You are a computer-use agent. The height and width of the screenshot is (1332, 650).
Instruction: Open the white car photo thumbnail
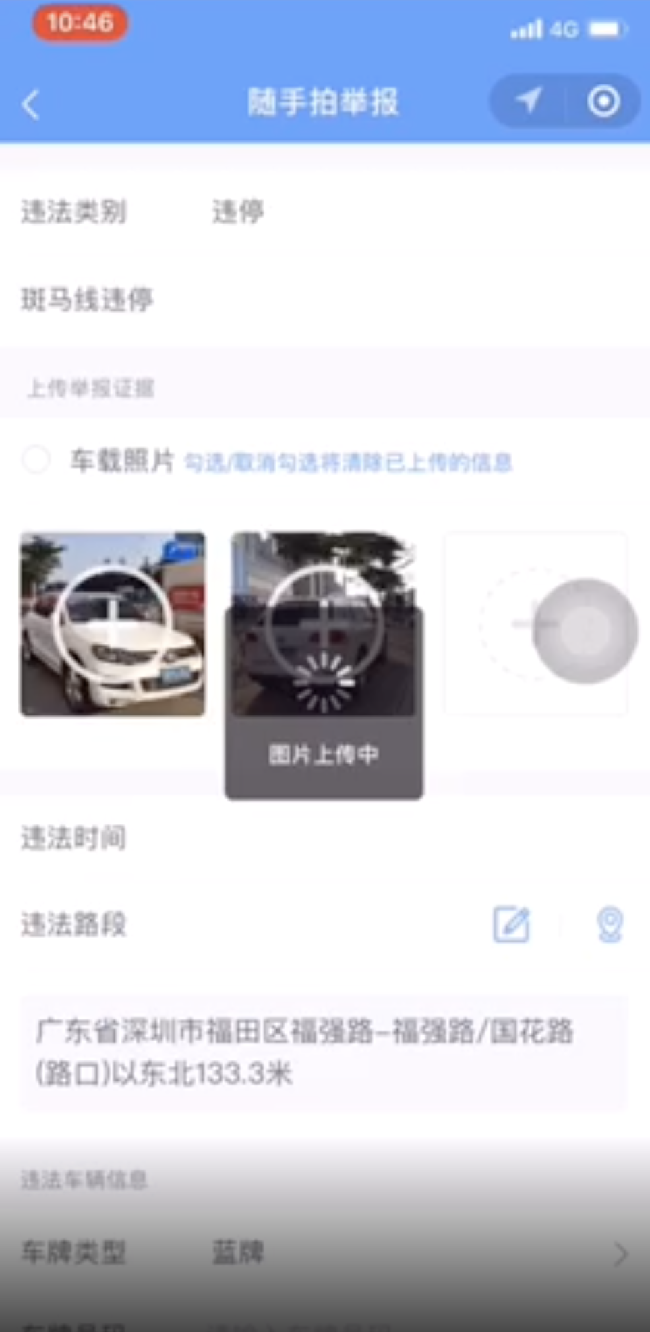tap(113, 624)
